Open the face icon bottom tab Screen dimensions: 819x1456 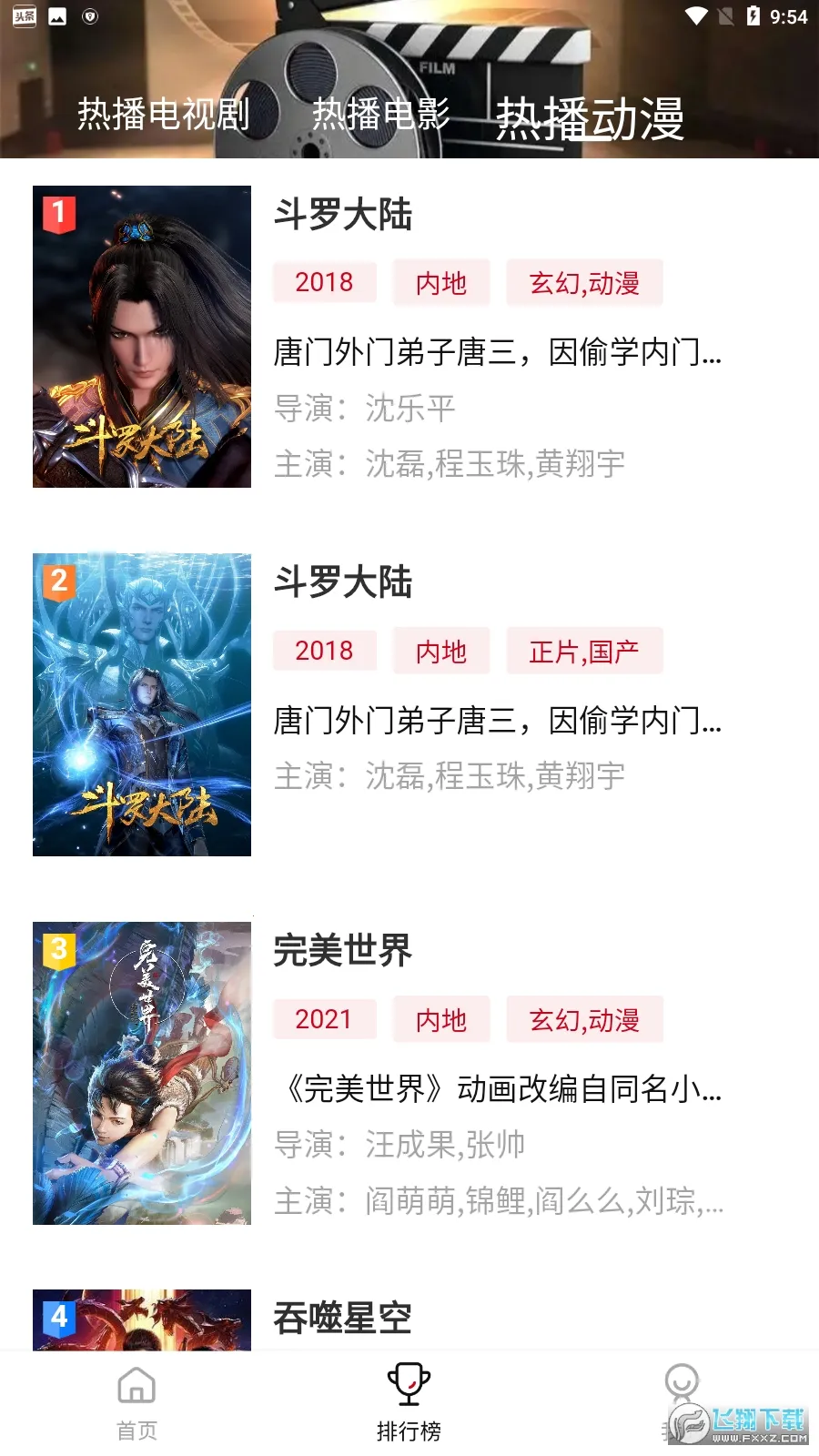point(681,1392)
